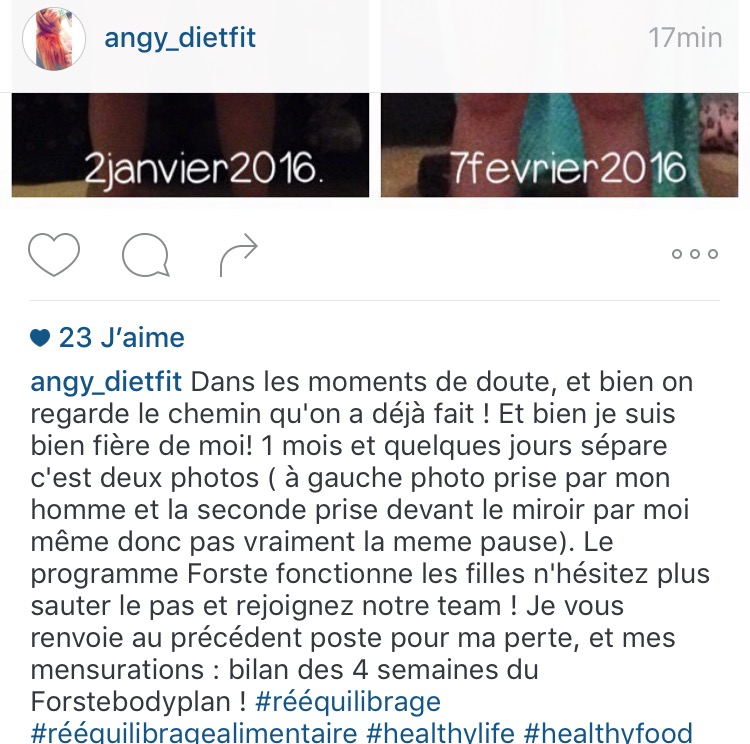Open the three-dot options menu
This screenshot has width=750, height=744.
pyautogui.click(x=694, y=254)
